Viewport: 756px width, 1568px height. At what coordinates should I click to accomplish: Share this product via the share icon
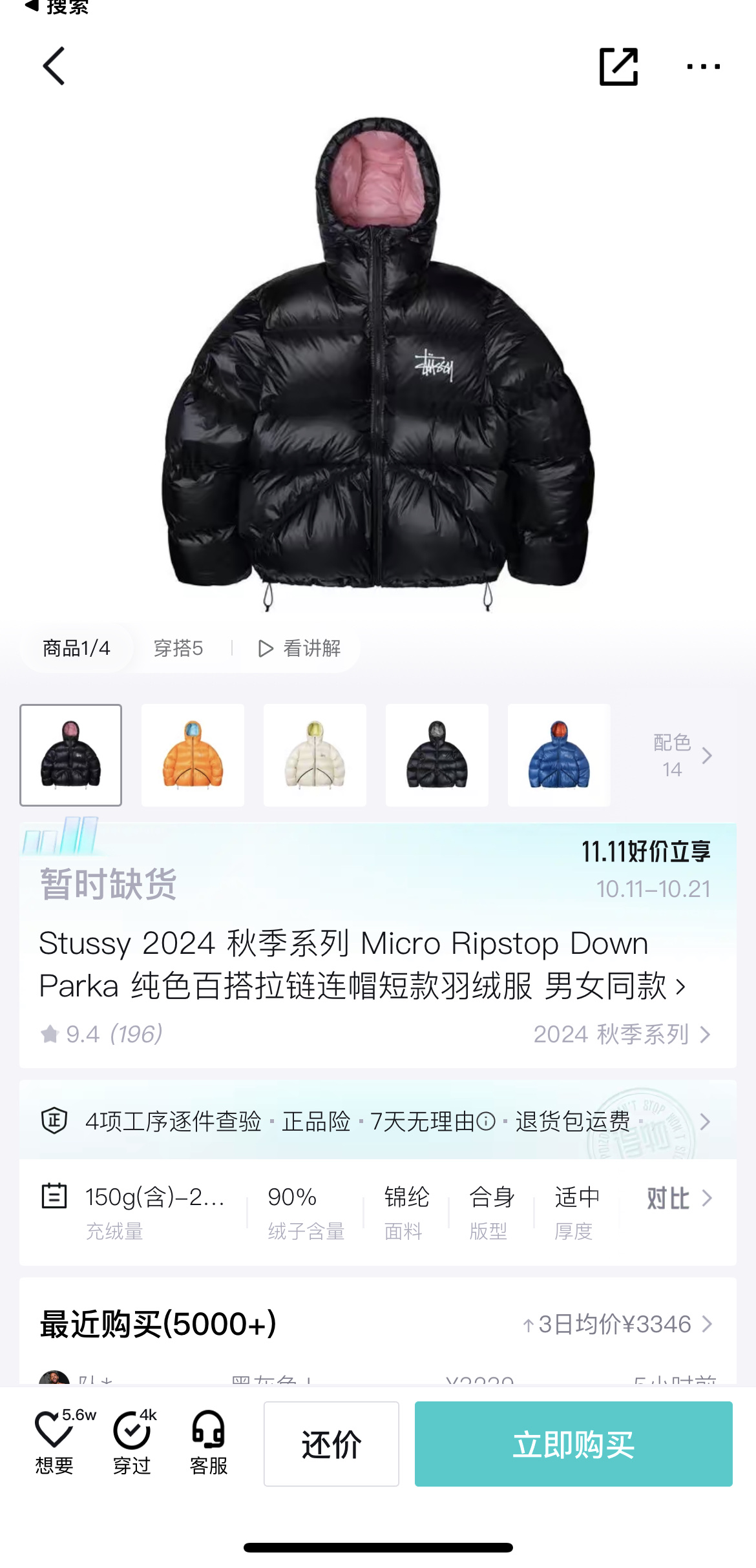coord(618,66)
